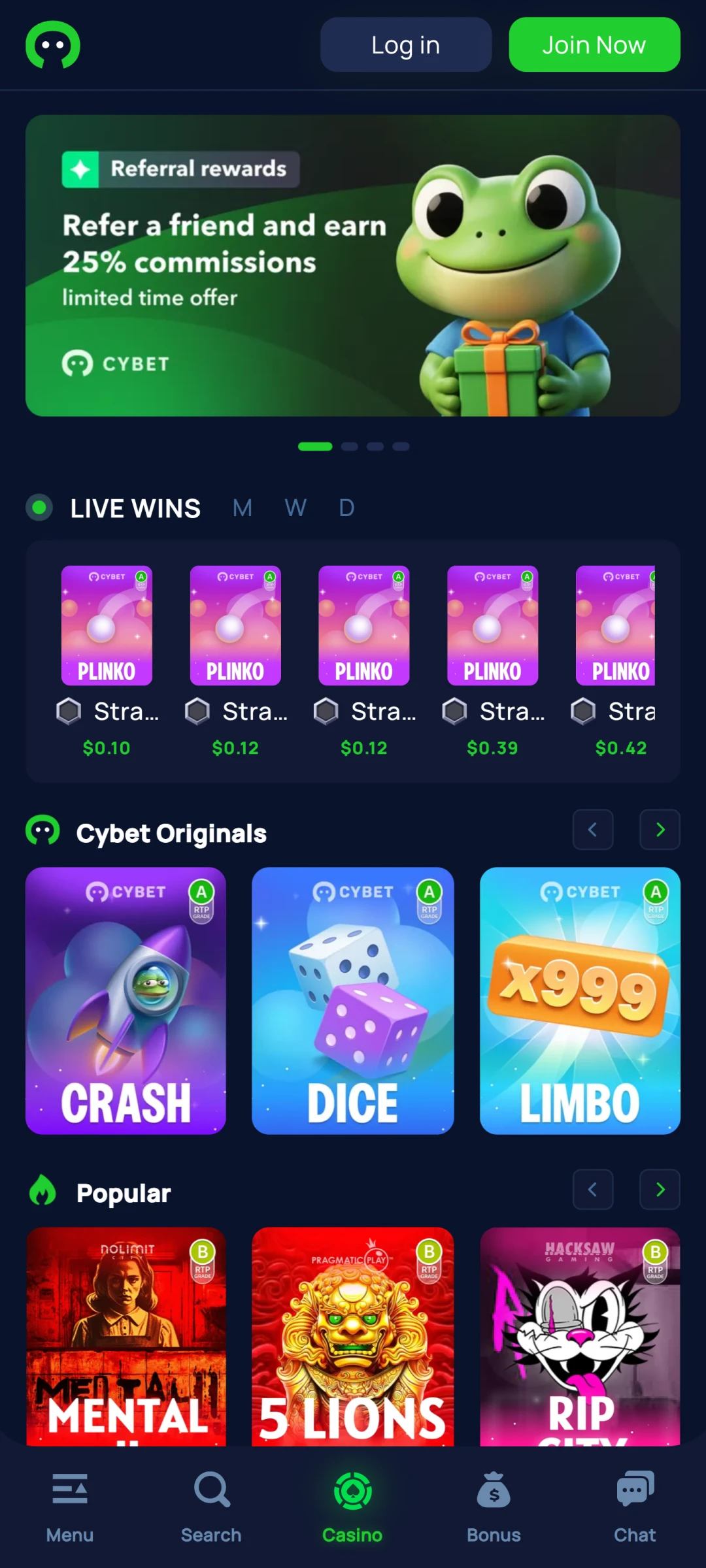Tap the Log in button

tap(405, 44)
